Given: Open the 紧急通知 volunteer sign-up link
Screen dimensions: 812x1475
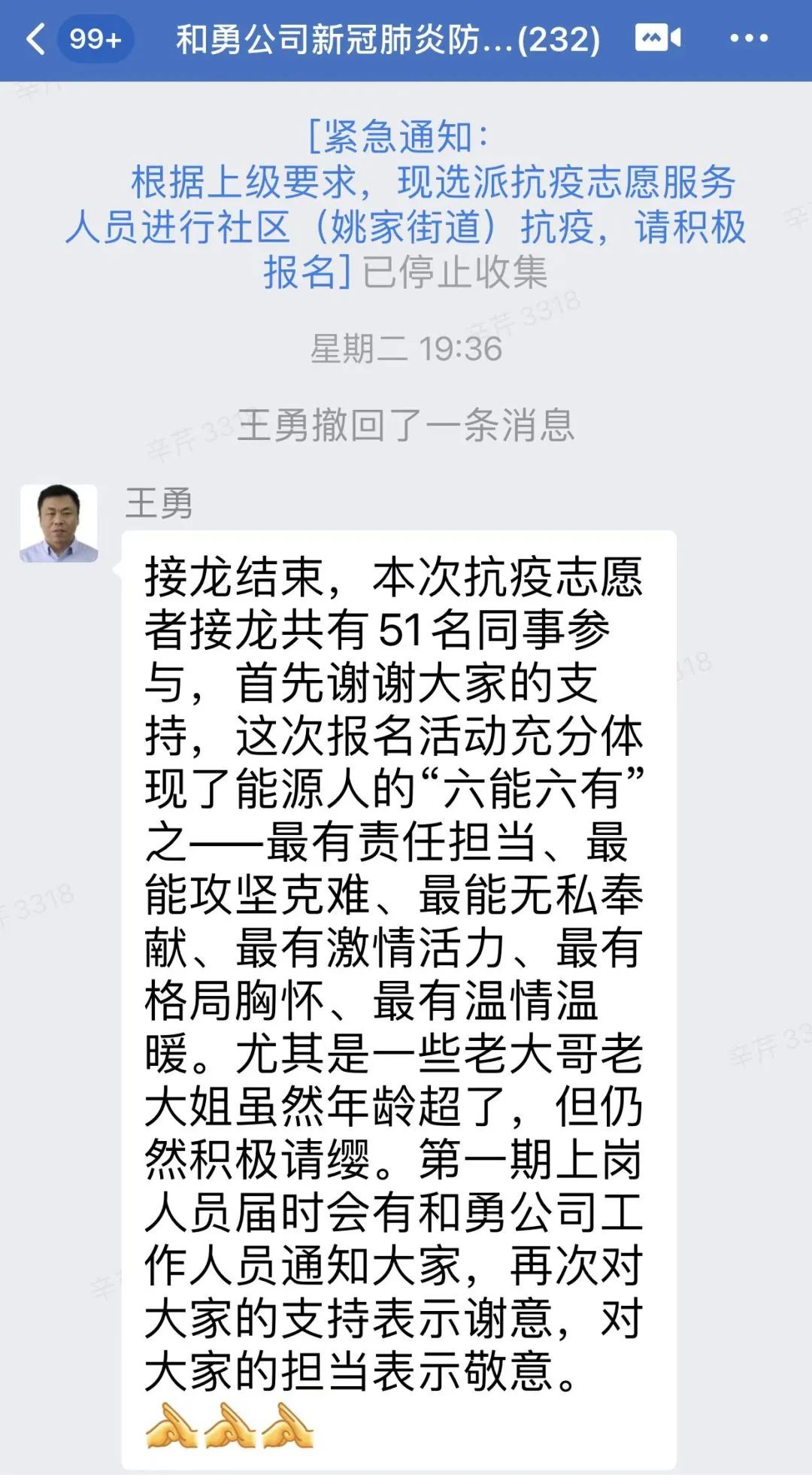Looking at the screenshot, I should (406, 203).
